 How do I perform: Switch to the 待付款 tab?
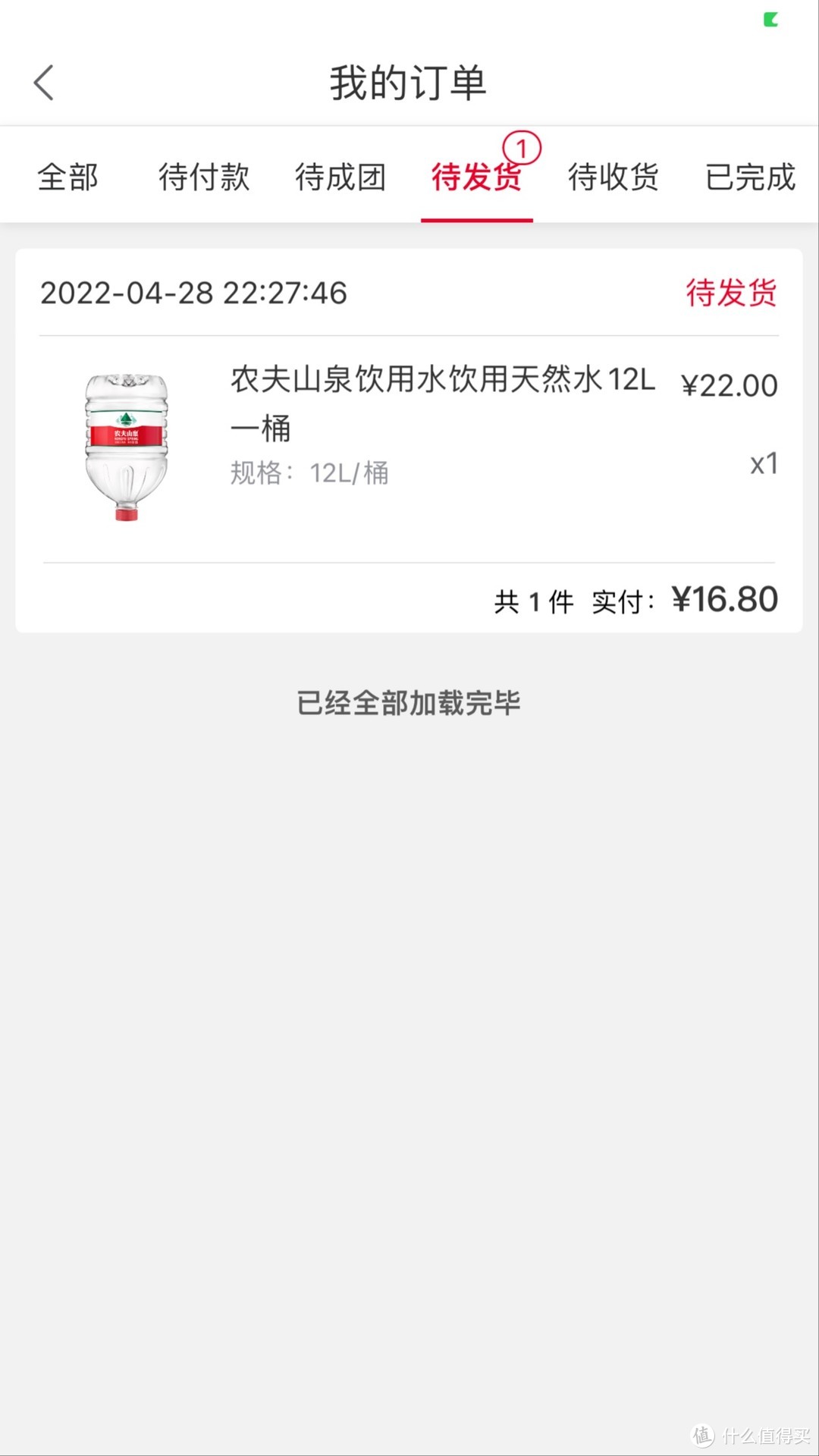pyautogui.click(x=204, y=177)
